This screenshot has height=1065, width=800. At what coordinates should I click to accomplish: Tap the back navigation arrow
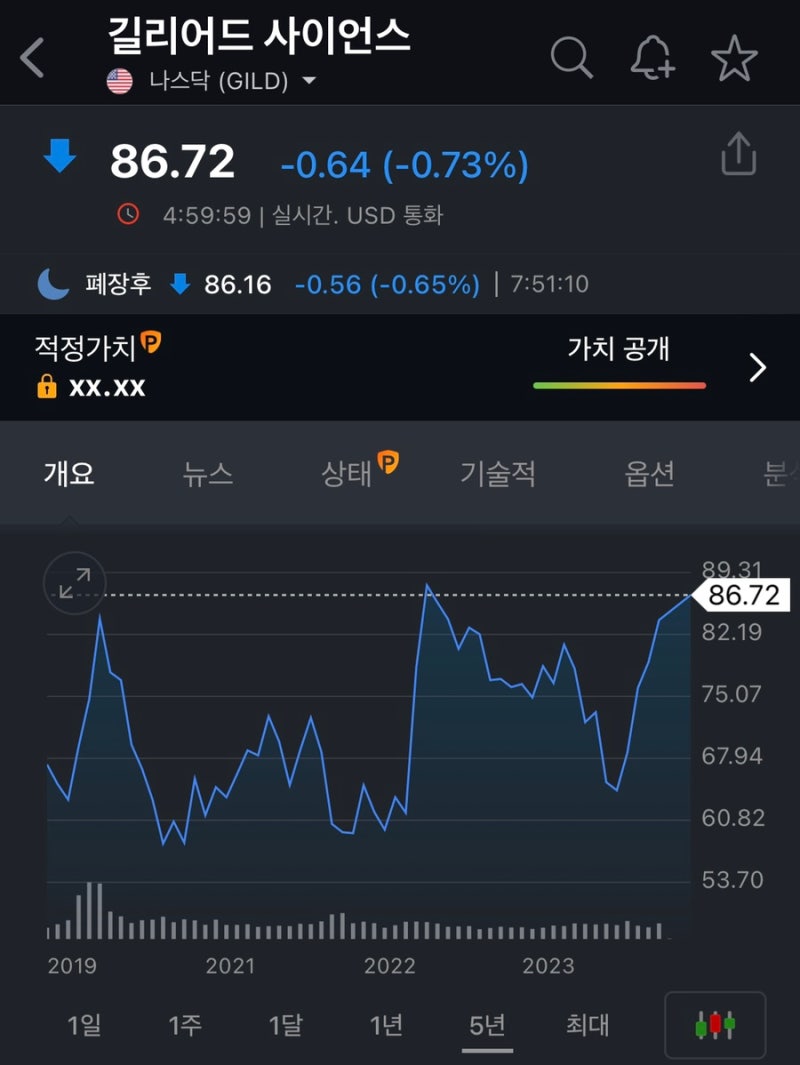pos(33,57)
